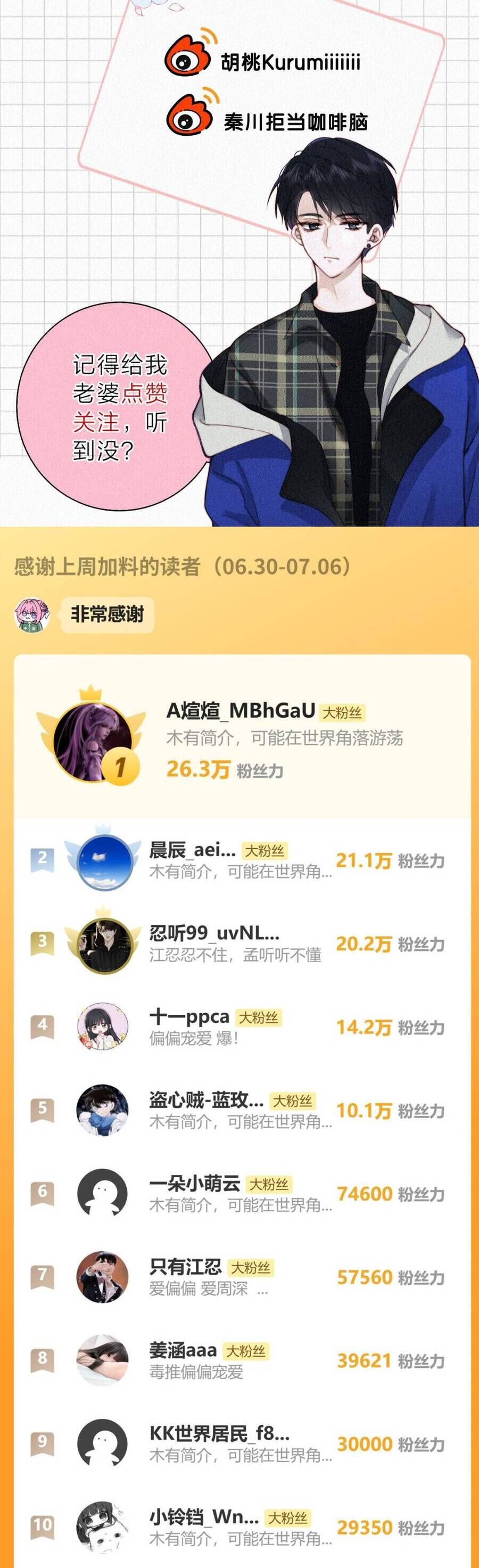Open the author avatar beside 非常感谢
The width and height of the screenshot is (479, 1568).
point(32,615)
